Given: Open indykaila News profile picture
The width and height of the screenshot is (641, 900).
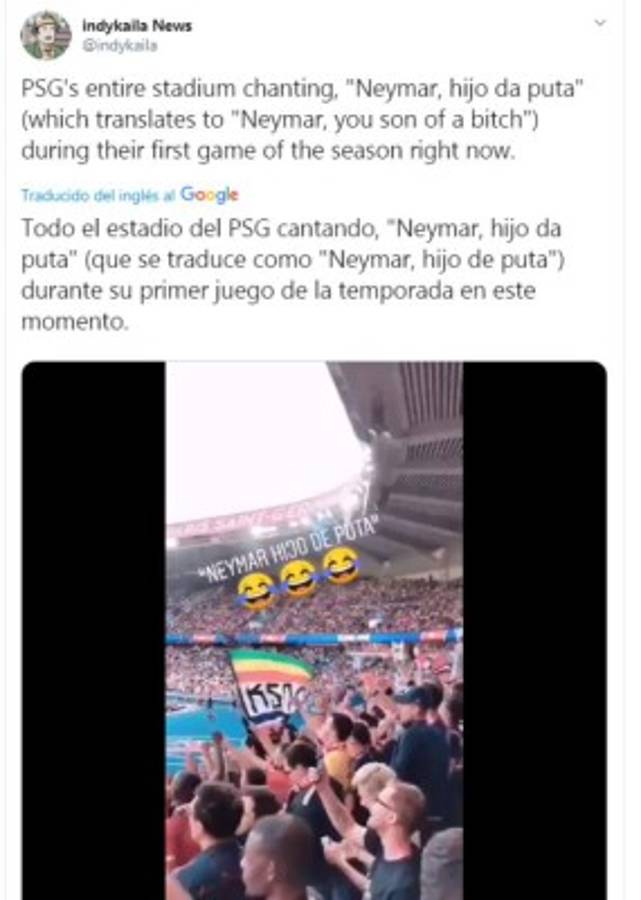Looking at the screenshot, I should (x=45, y=35).
